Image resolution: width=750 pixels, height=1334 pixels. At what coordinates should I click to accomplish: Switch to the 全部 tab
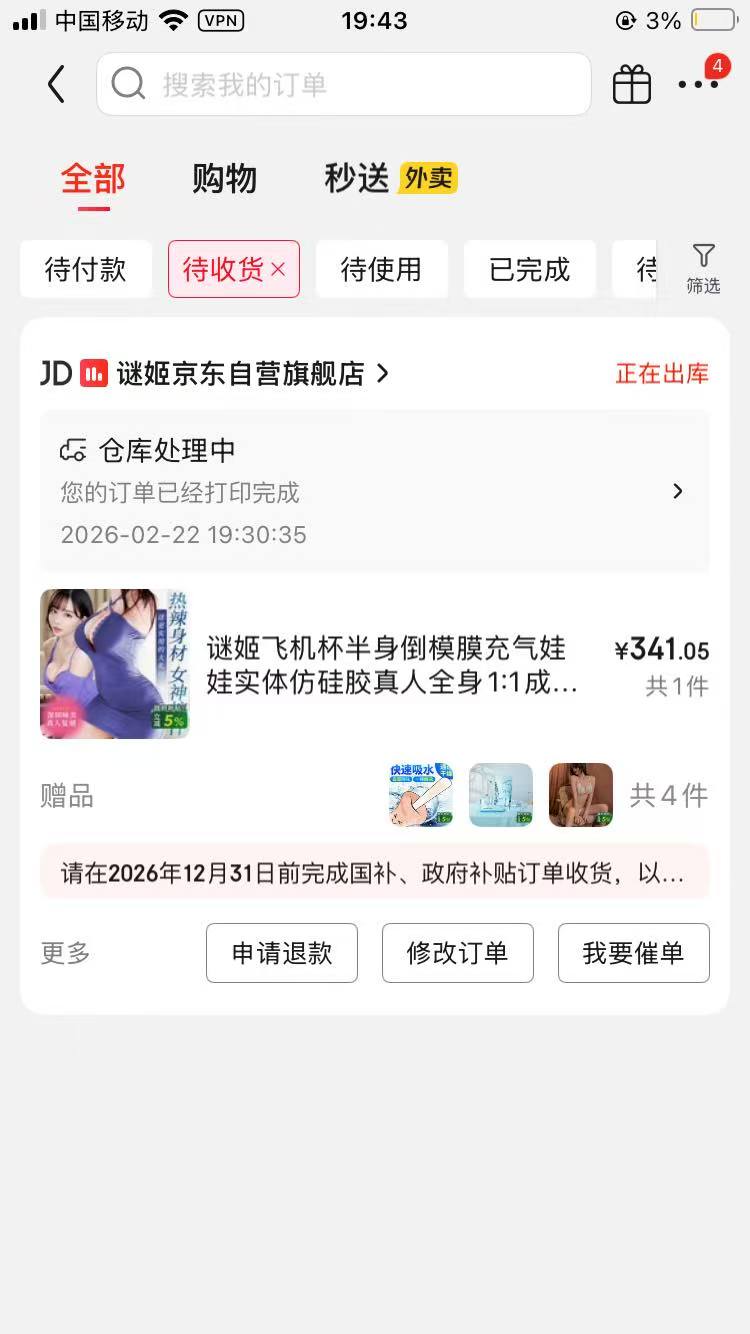click(x=93, y=179)
